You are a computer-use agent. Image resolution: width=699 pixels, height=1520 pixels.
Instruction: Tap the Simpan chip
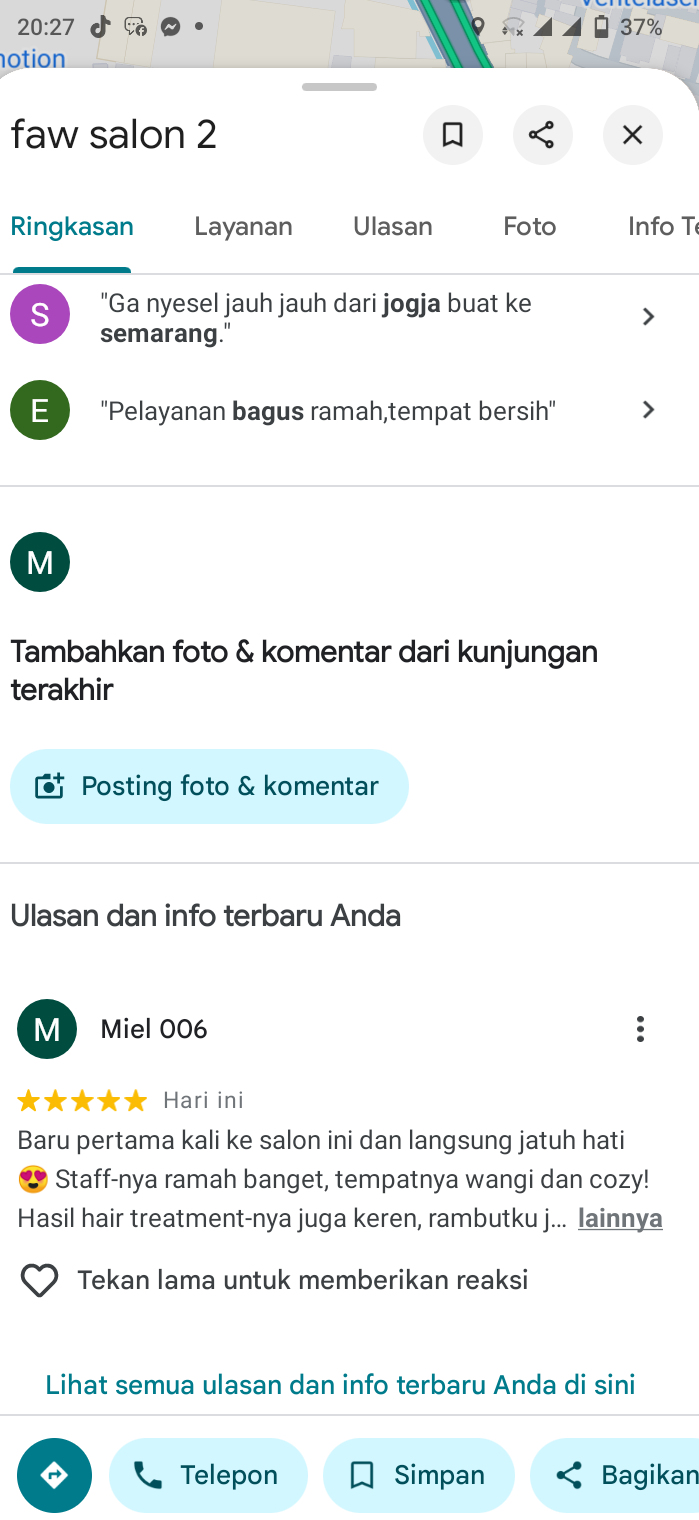[x=418, y=1475]
